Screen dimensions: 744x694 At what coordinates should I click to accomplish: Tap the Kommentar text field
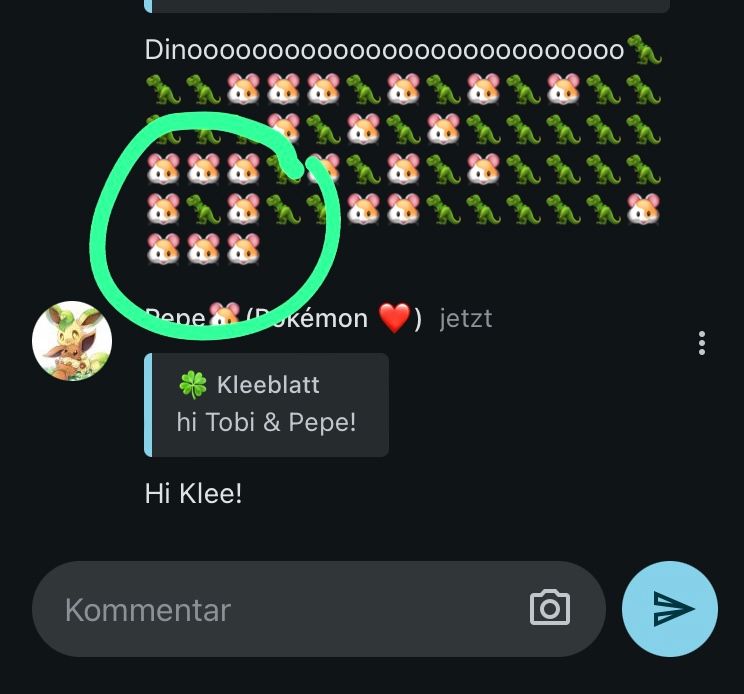click(x=280, y=610)
